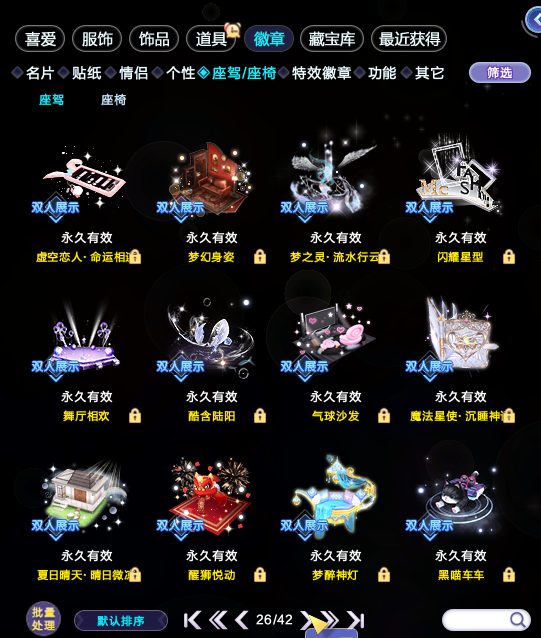Jump to the first page
This screenshot has height=638, width=541.
[192, 621]
